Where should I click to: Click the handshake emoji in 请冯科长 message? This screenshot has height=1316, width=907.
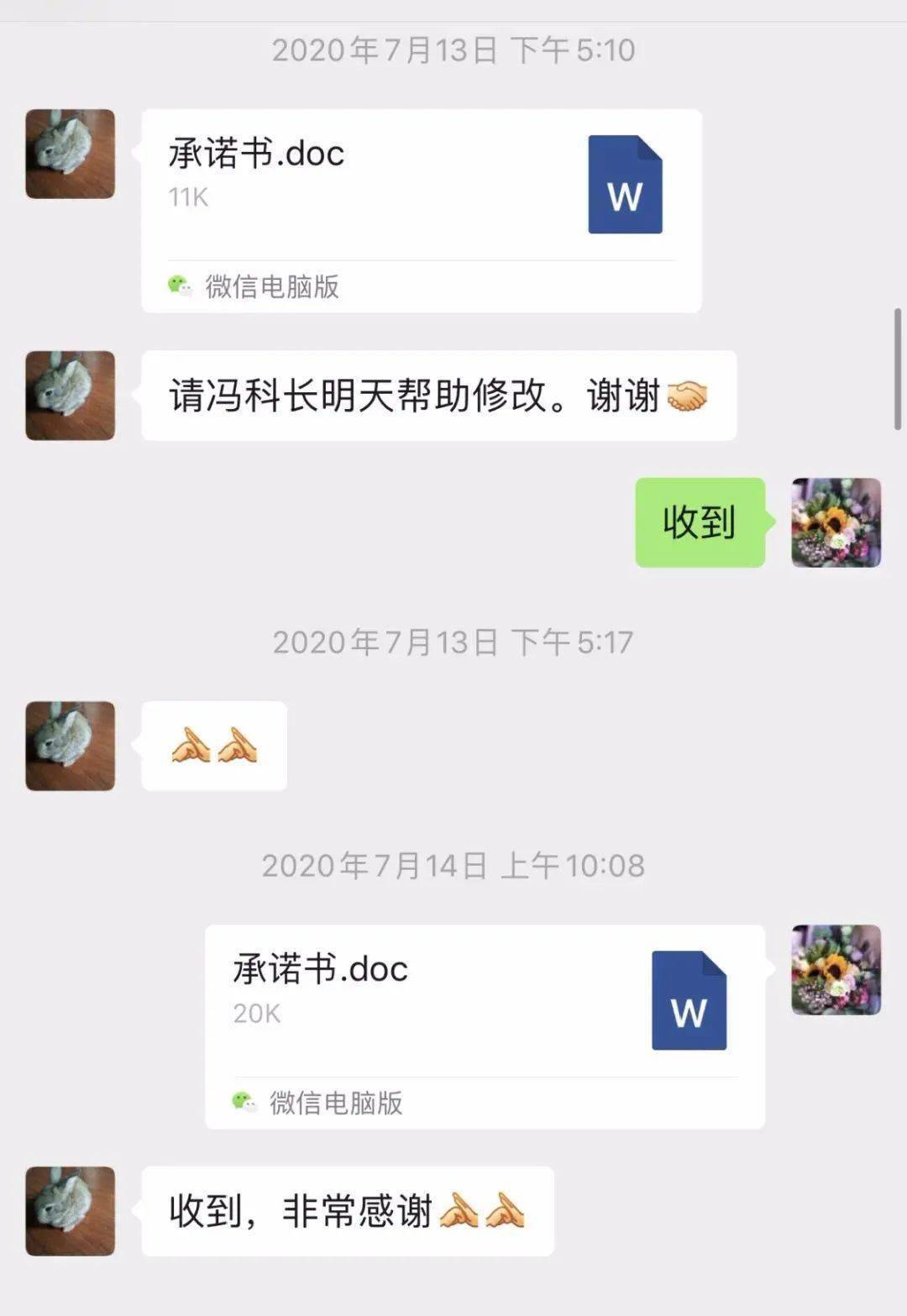[x=689, y=396]
